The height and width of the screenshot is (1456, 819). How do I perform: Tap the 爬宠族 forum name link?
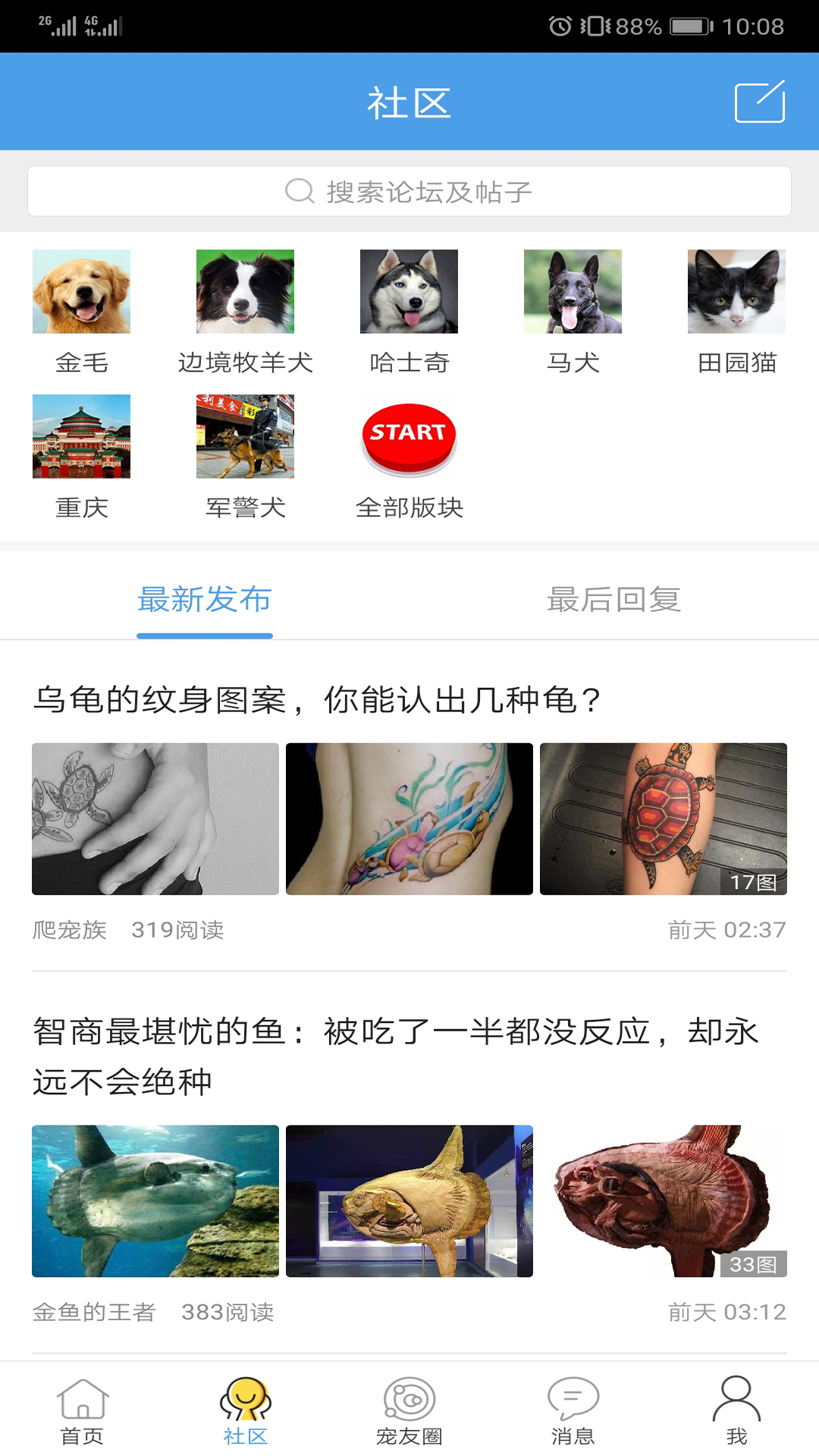point(69,930)
